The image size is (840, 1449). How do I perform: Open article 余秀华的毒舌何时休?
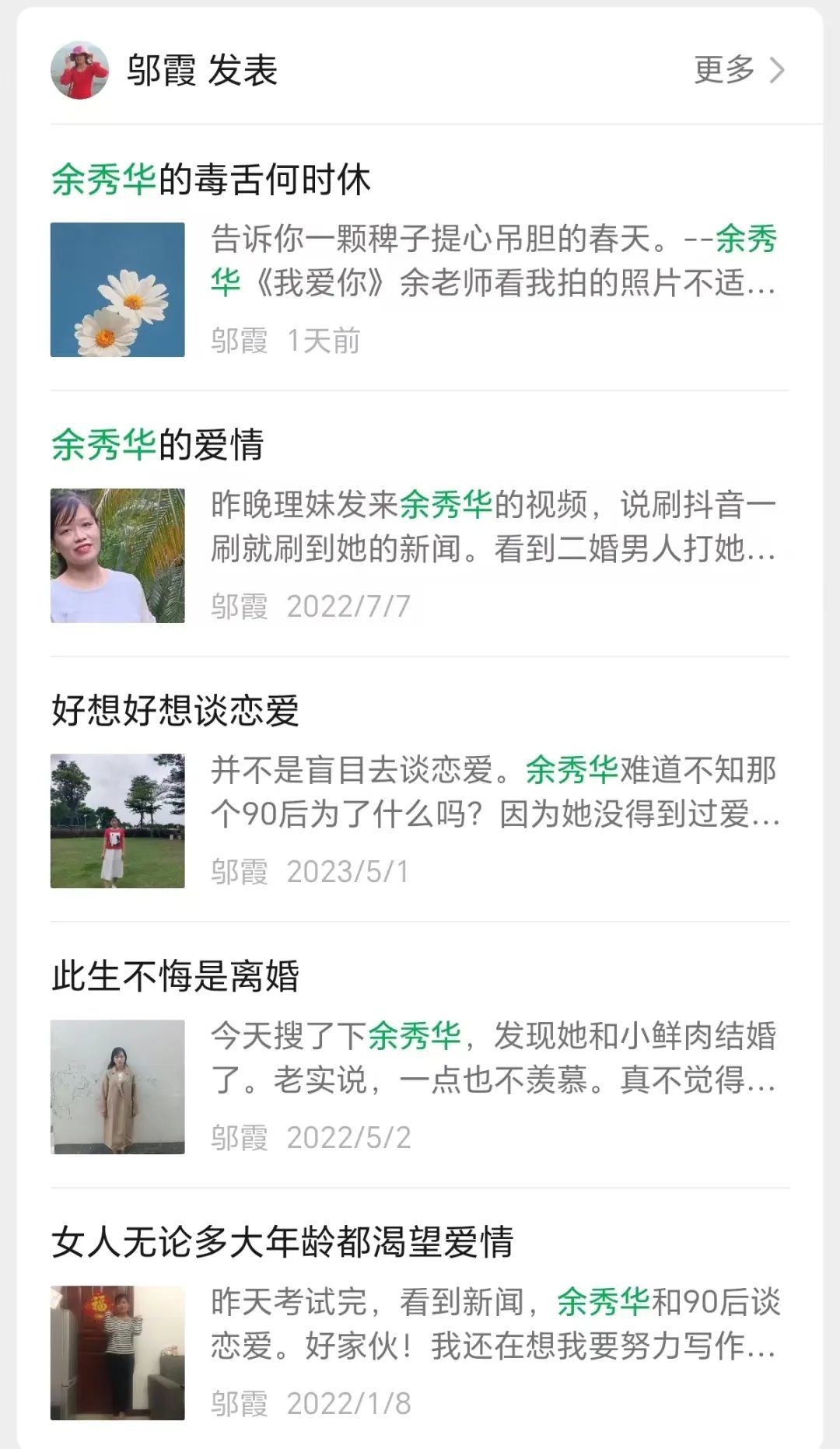pyautogui.click(x=420, y=257)
